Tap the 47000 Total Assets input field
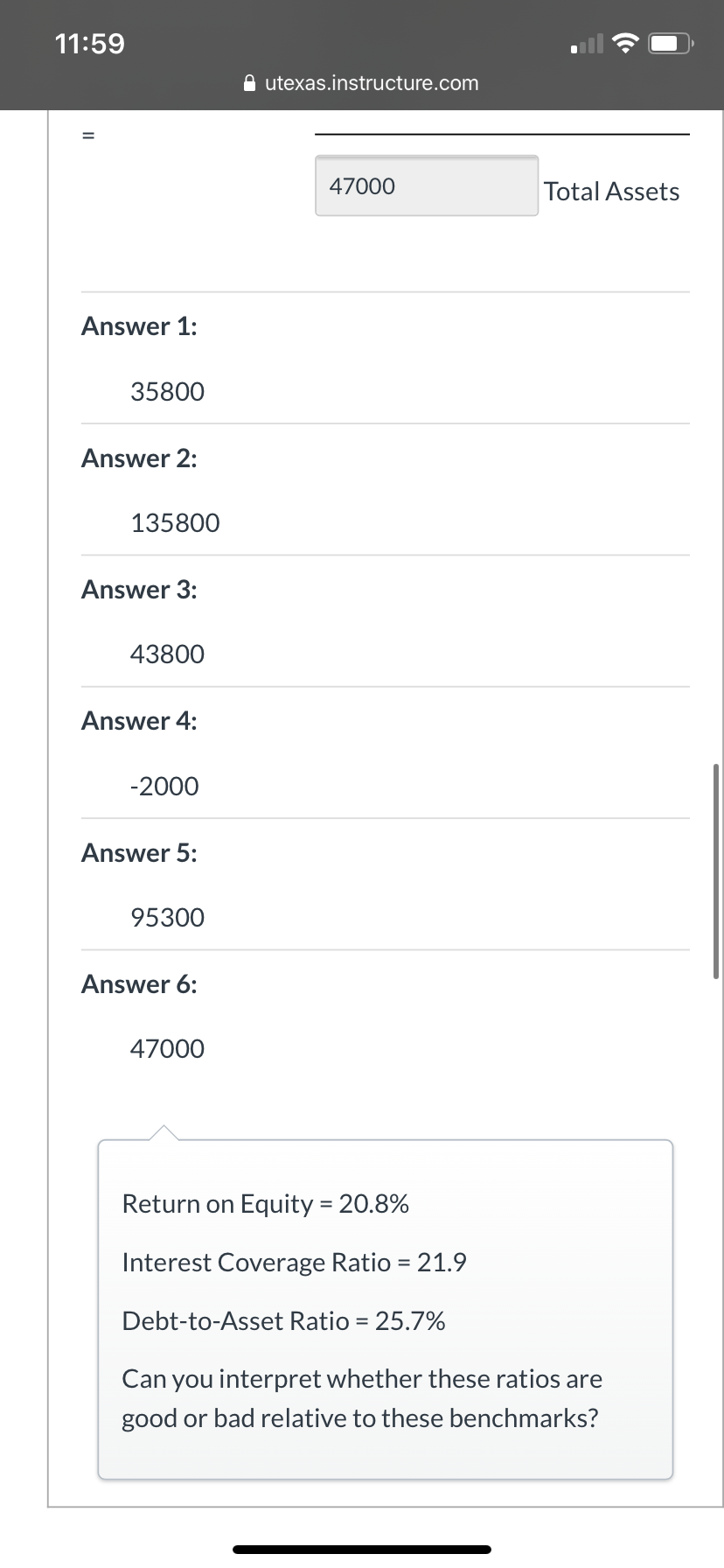 [426, 185]
